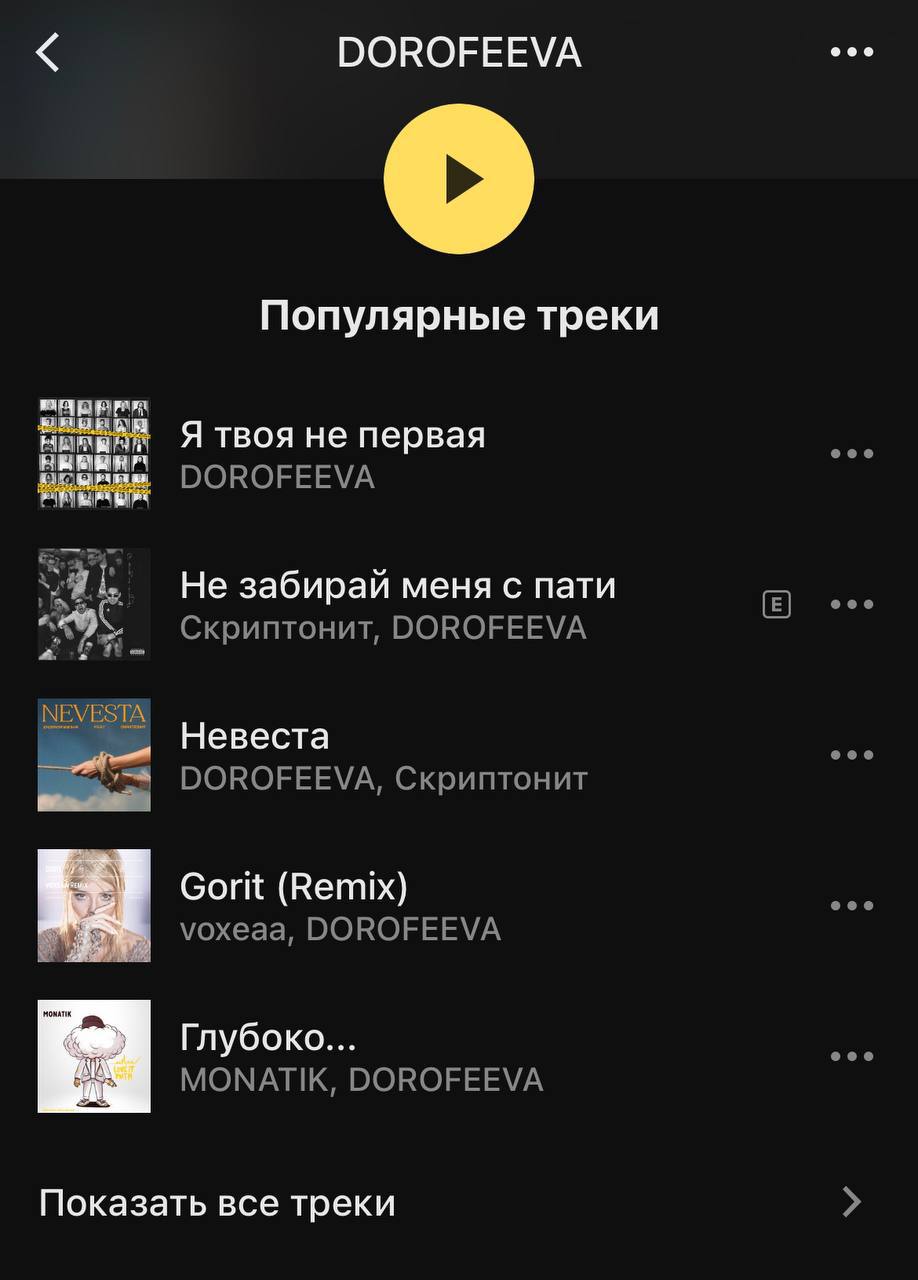
Task: Open options for track Я твоя не первая
Action: [x=851, y=453]
